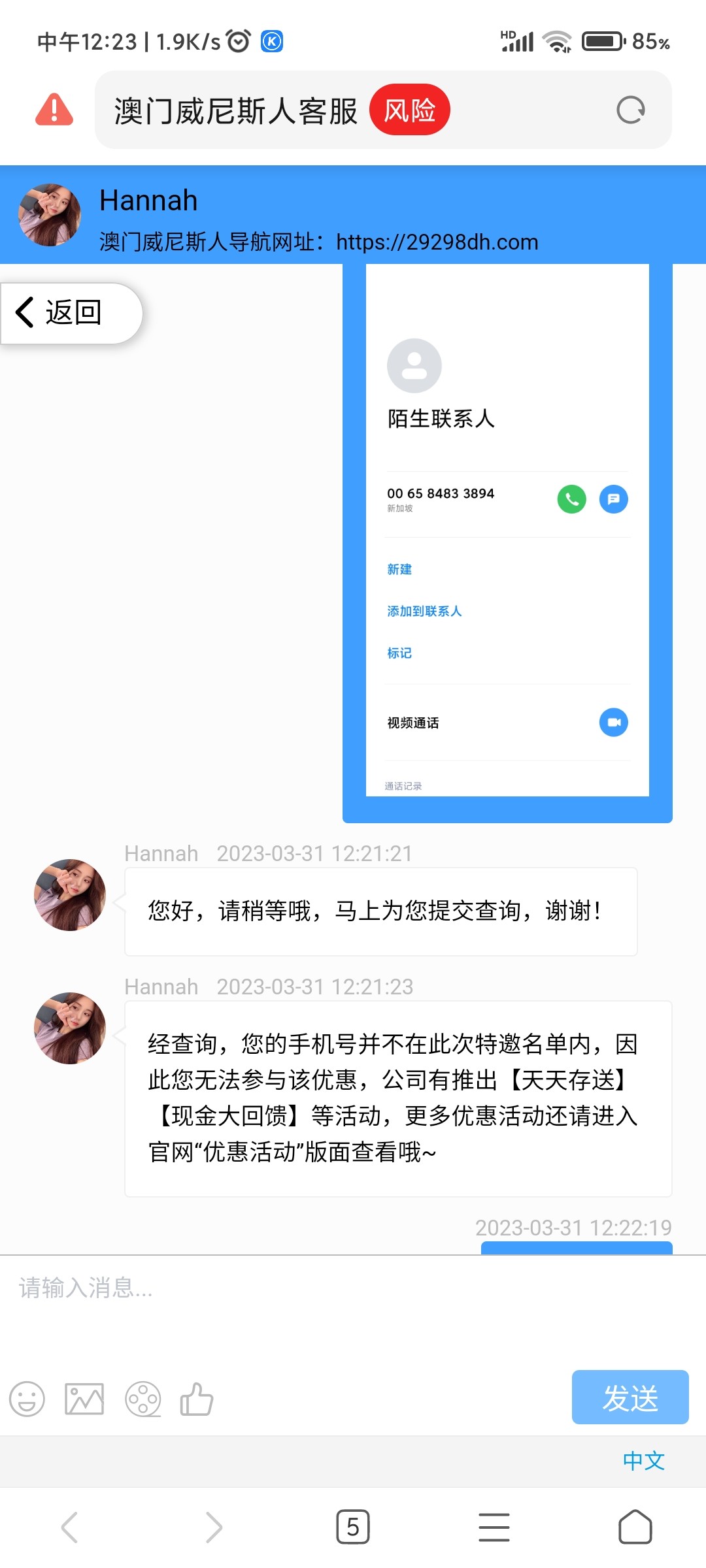This screenshot has height=1568, width=706.
Task: Reload the page with the refresh icon
Action: 630,110
